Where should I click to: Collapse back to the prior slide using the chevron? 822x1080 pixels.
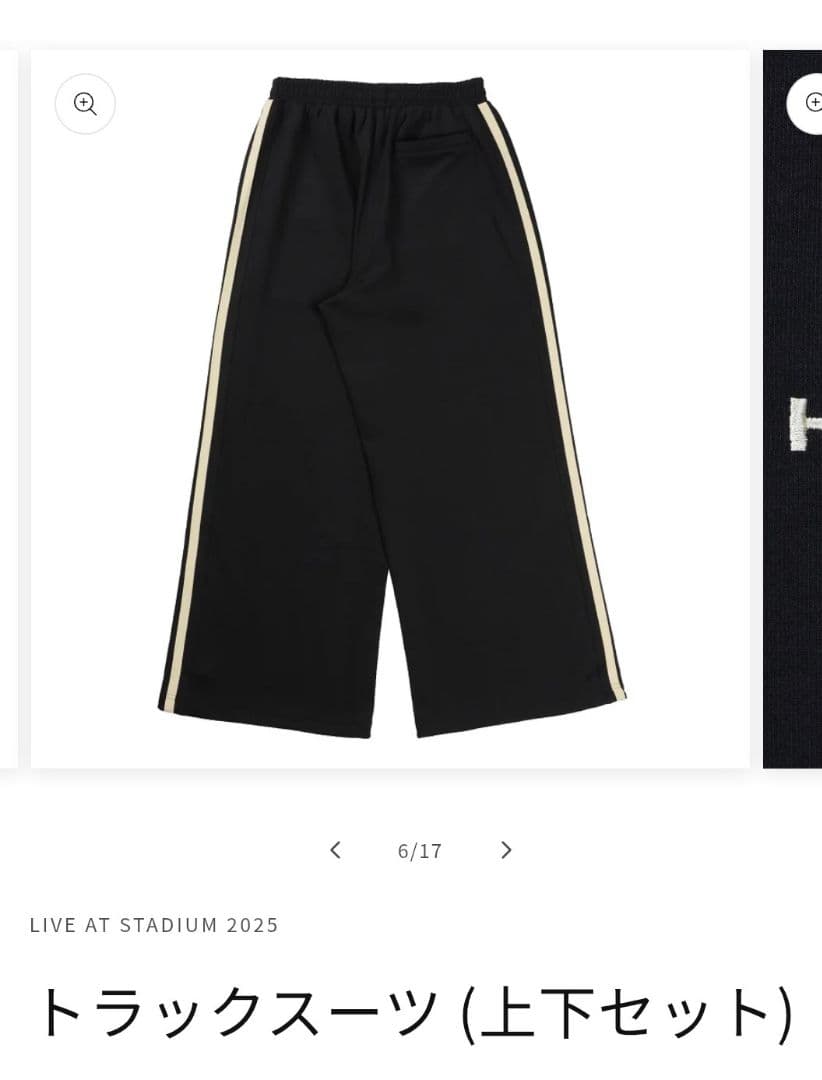(x=335, y=850)
